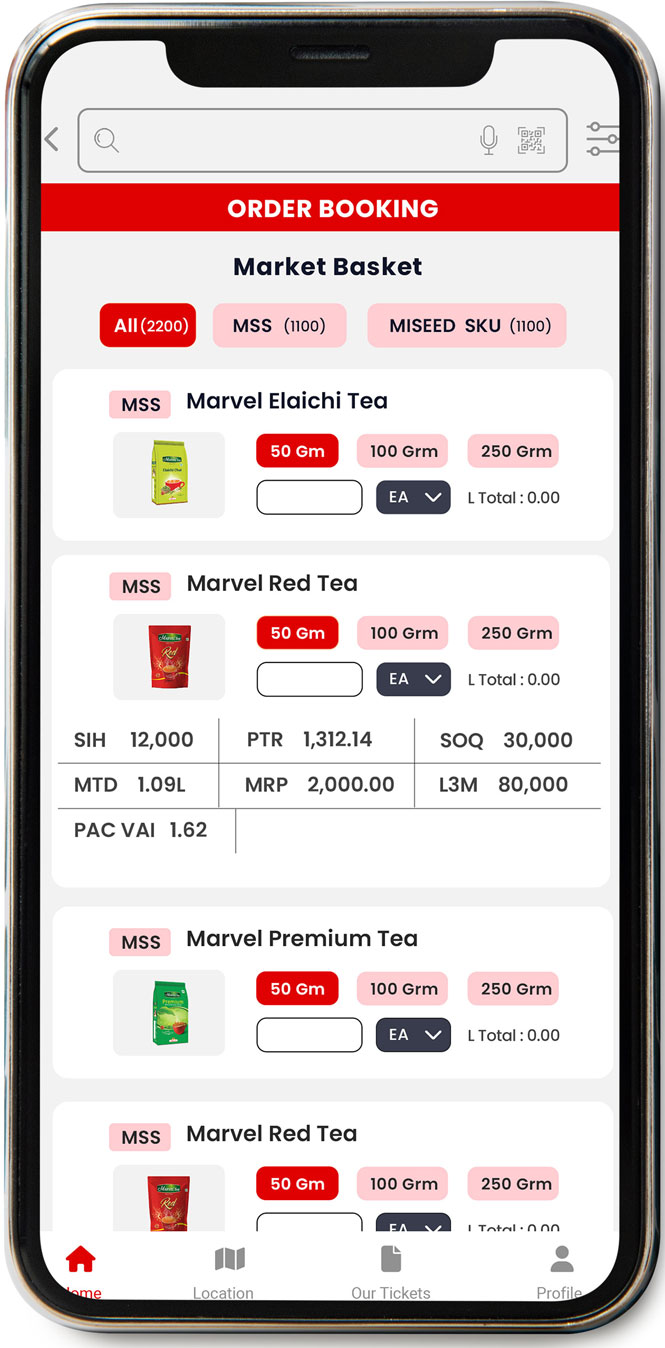Image resolution: width=665 pixels, height=1348 pixels.
Task: Start voice search with the microphone
Action: pos(488,140)
